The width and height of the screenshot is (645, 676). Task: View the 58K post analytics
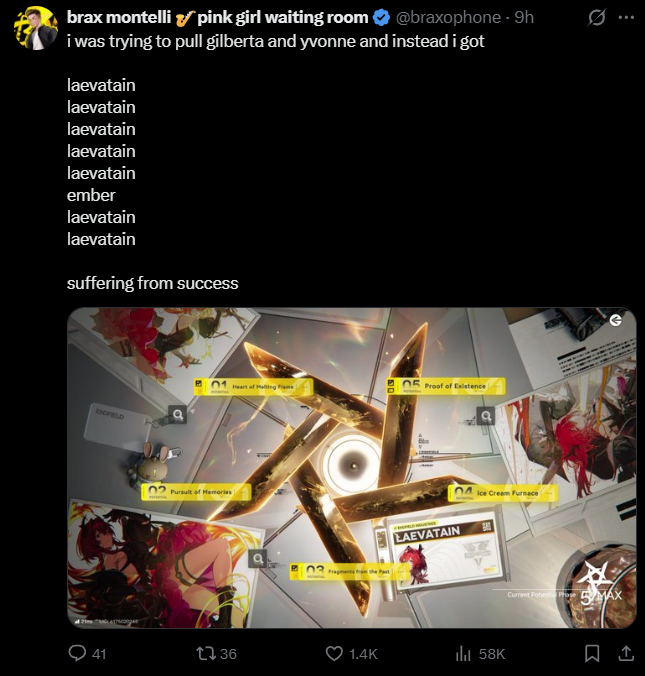pyautogui.click(x=480, y=654)
